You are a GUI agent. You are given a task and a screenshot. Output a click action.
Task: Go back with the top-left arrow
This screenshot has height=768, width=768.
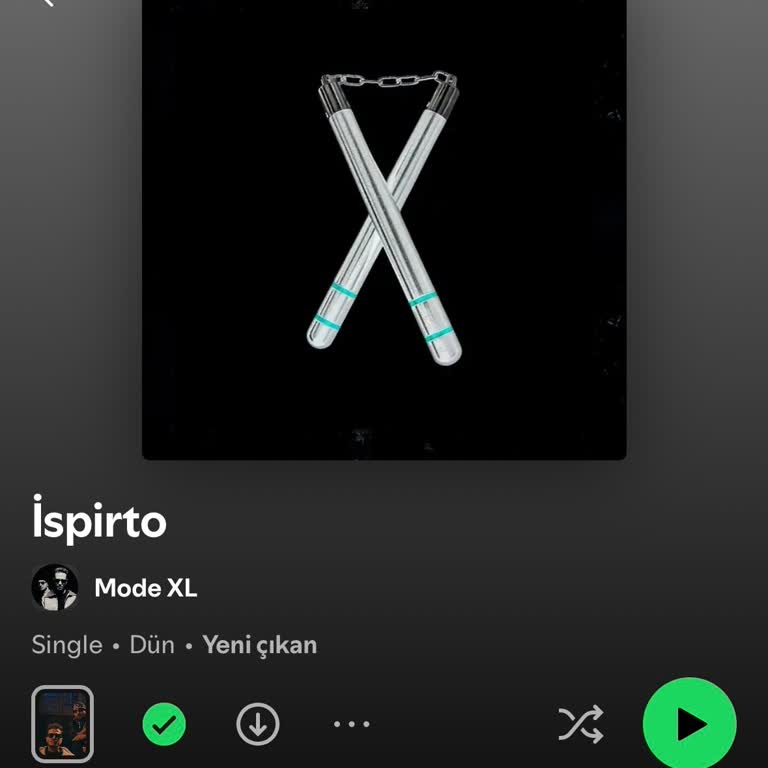[45, 4]
